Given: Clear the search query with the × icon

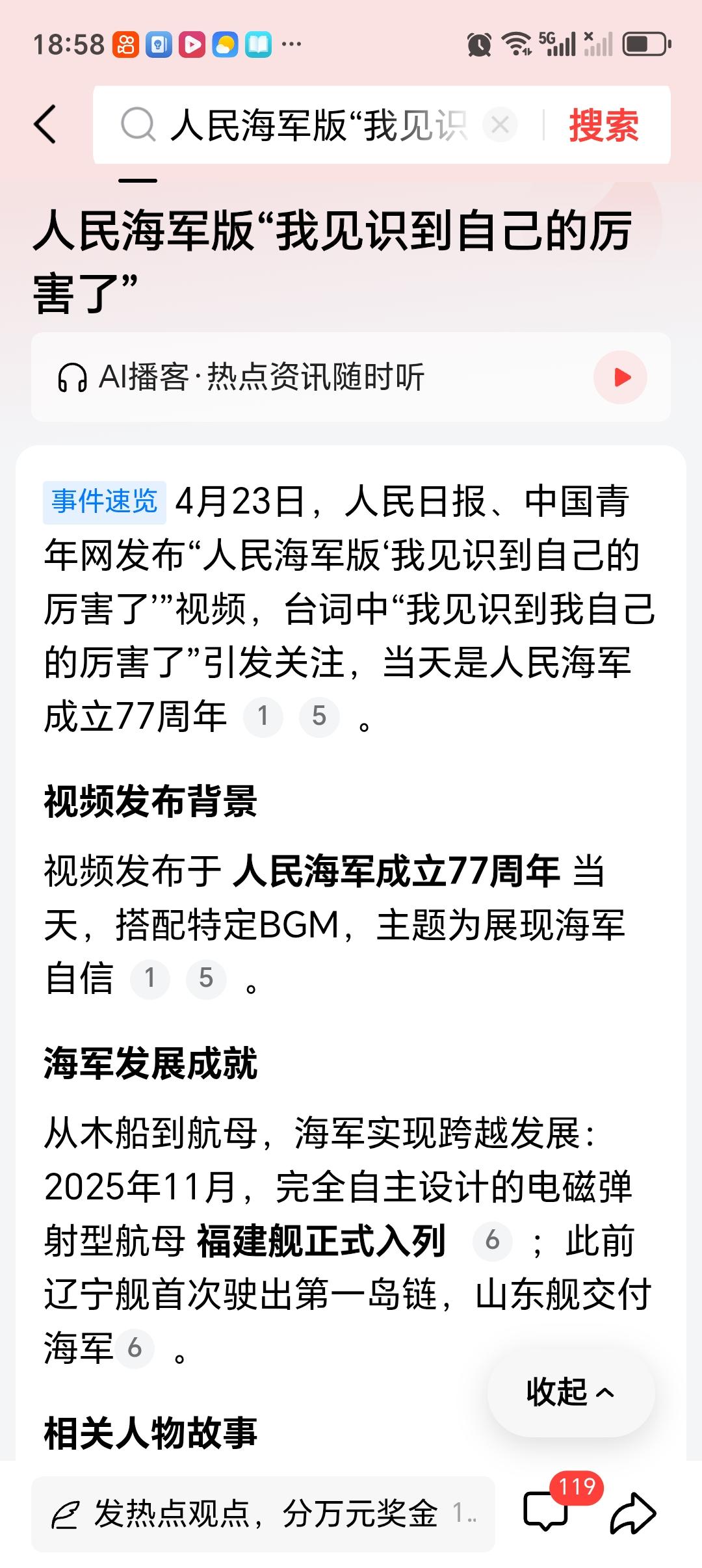Looking at the screenshot, I should pos(500,125).
